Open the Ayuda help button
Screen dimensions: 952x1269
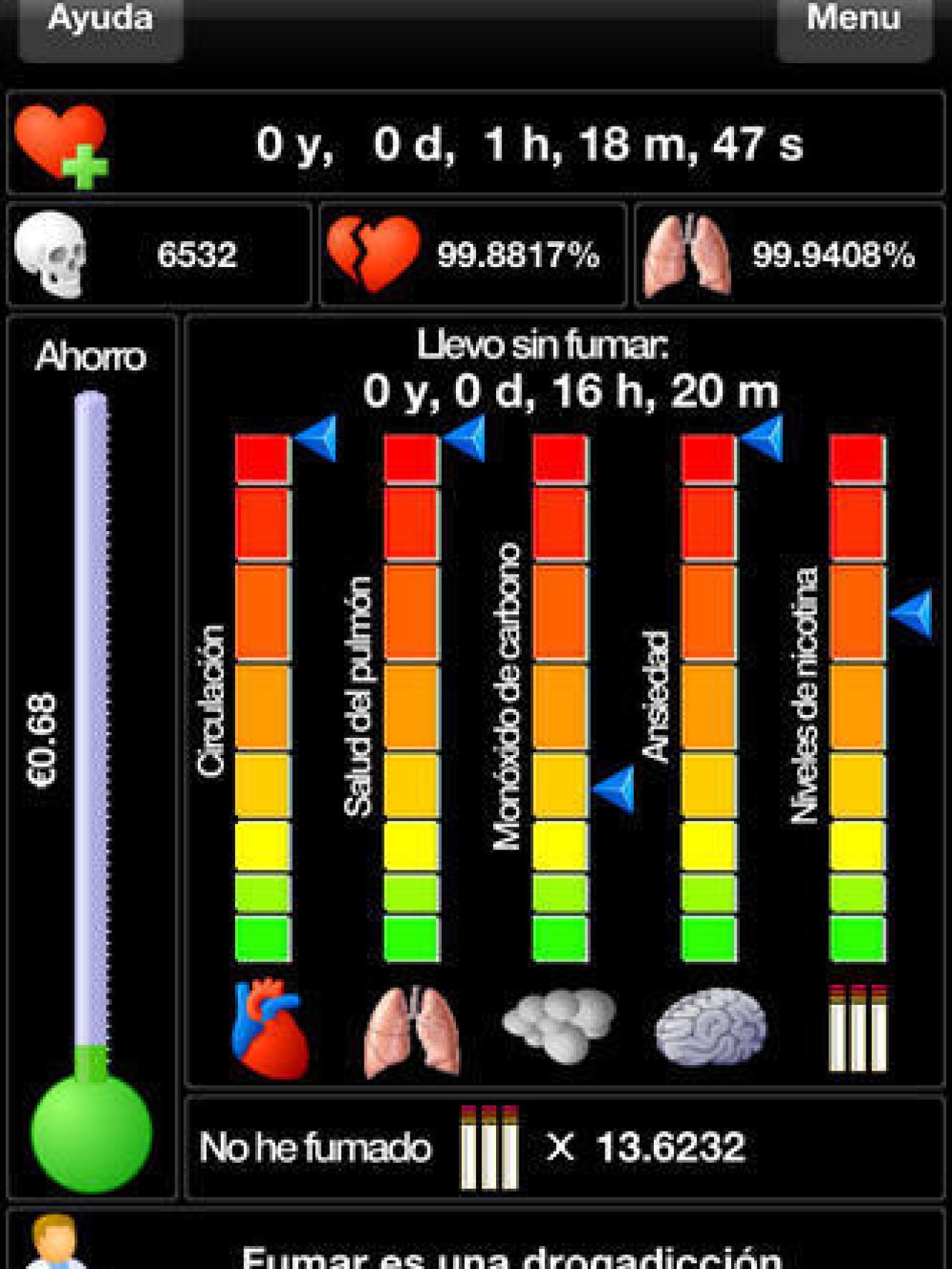pos(100,22)
